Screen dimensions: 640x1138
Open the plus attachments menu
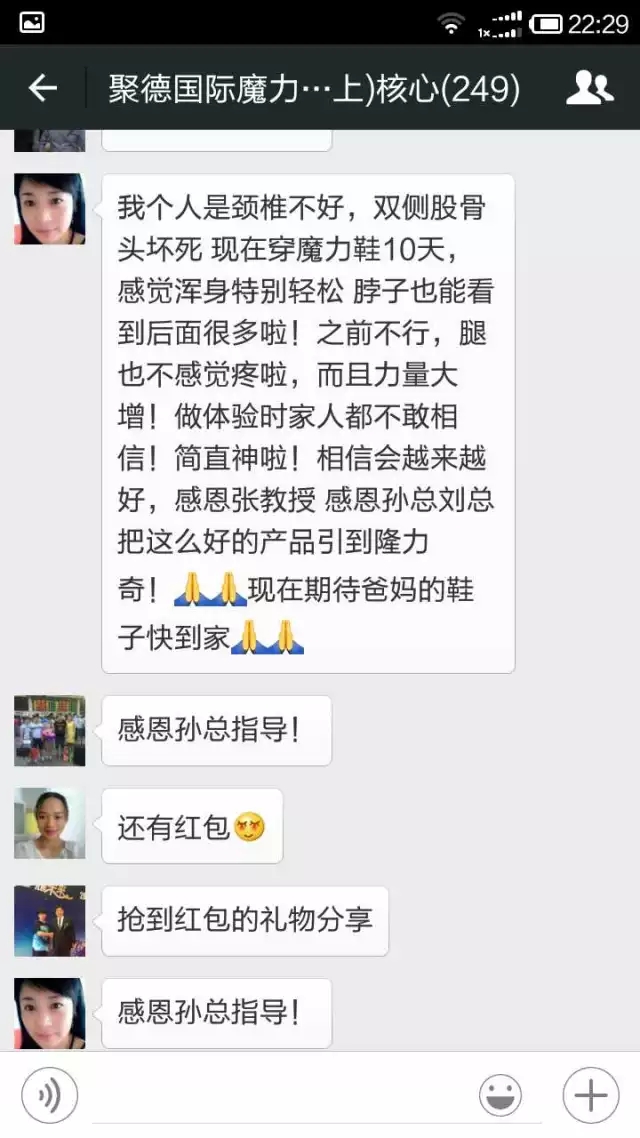(x=589, y=1096)
